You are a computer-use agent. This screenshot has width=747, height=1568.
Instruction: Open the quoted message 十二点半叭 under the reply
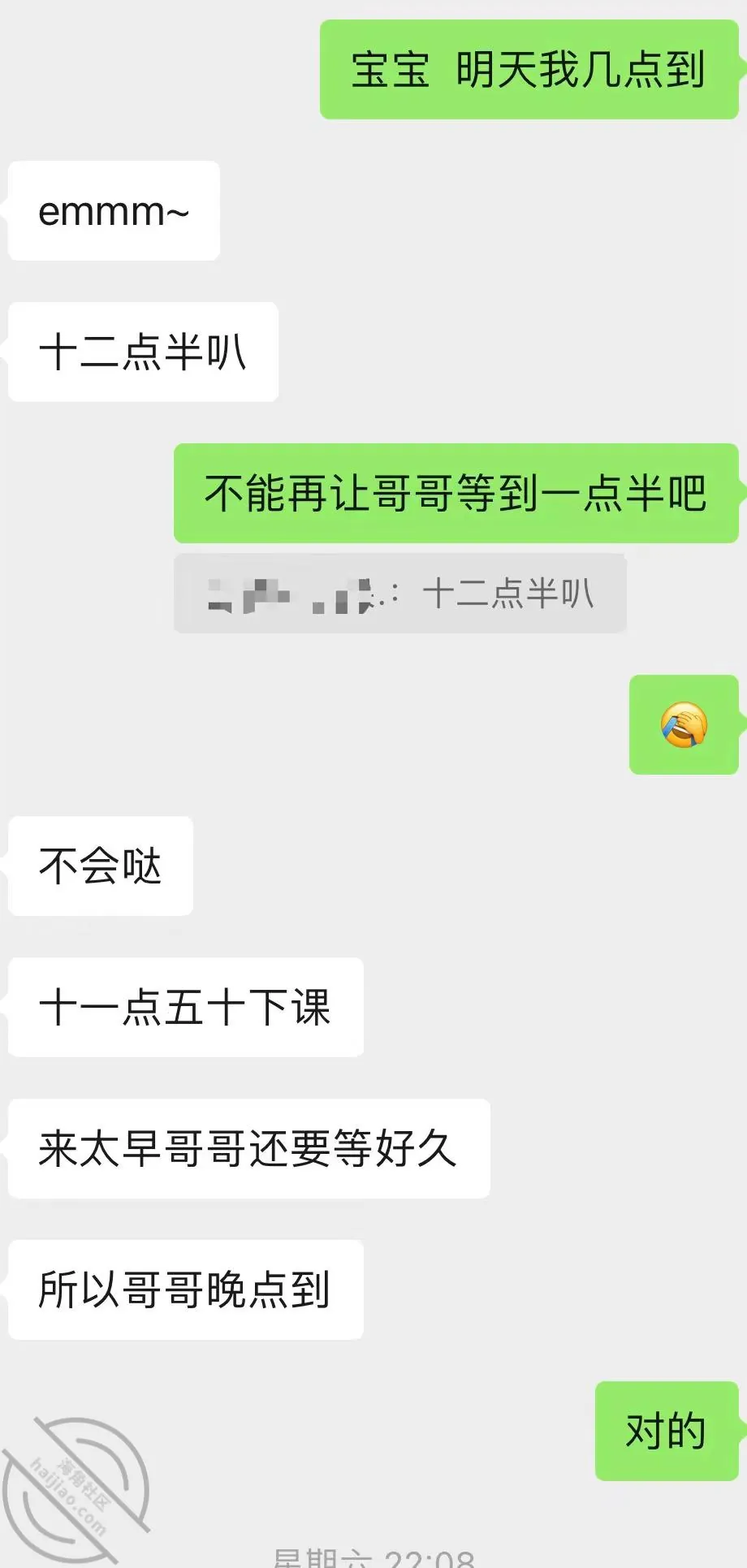click(400, 593)
